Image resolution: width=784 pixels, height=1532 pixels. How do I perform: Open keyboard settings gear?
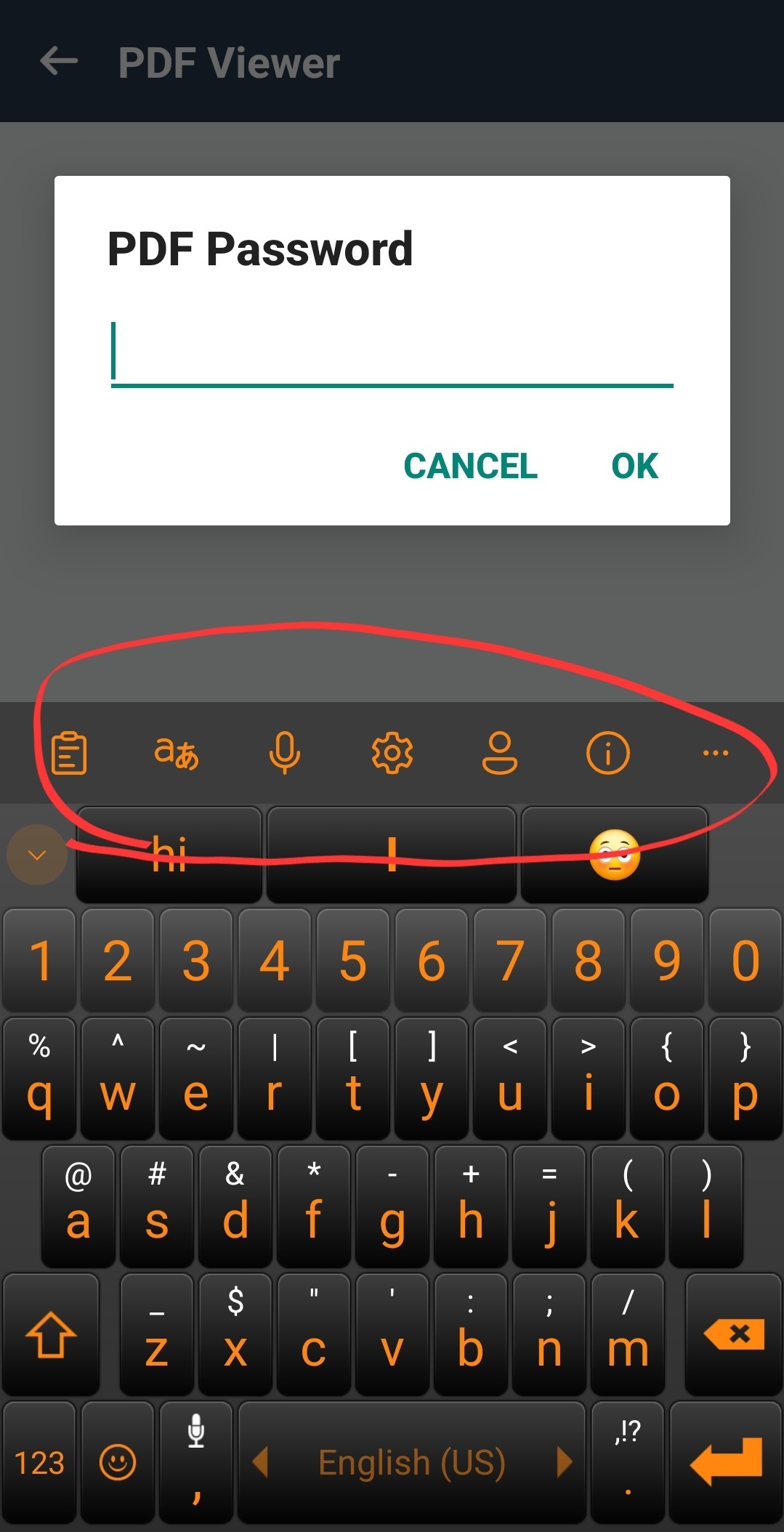392,753
